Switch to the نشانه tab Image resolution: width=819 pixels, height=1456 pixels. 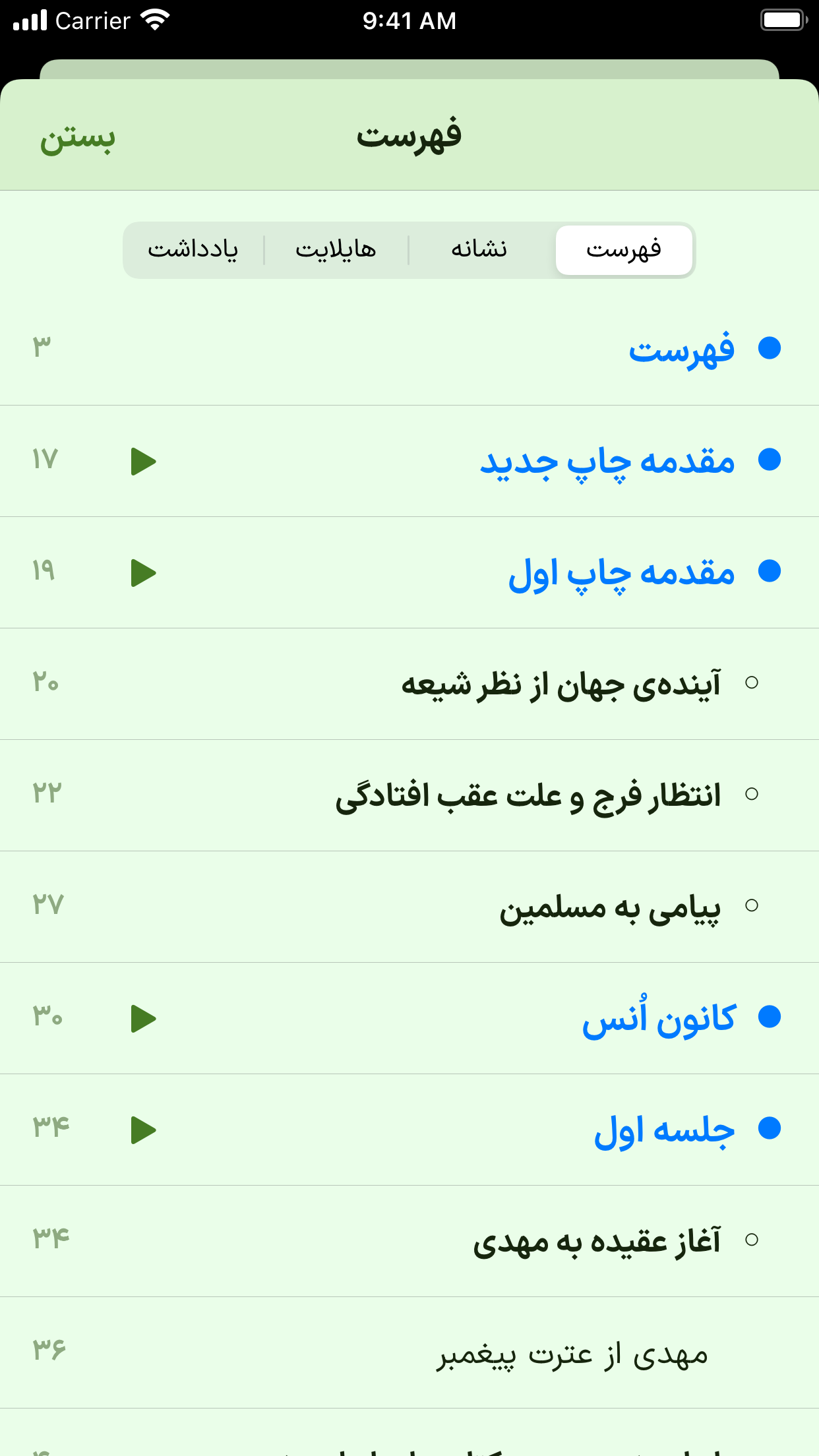pyautogui.click(x=481, y=249)
